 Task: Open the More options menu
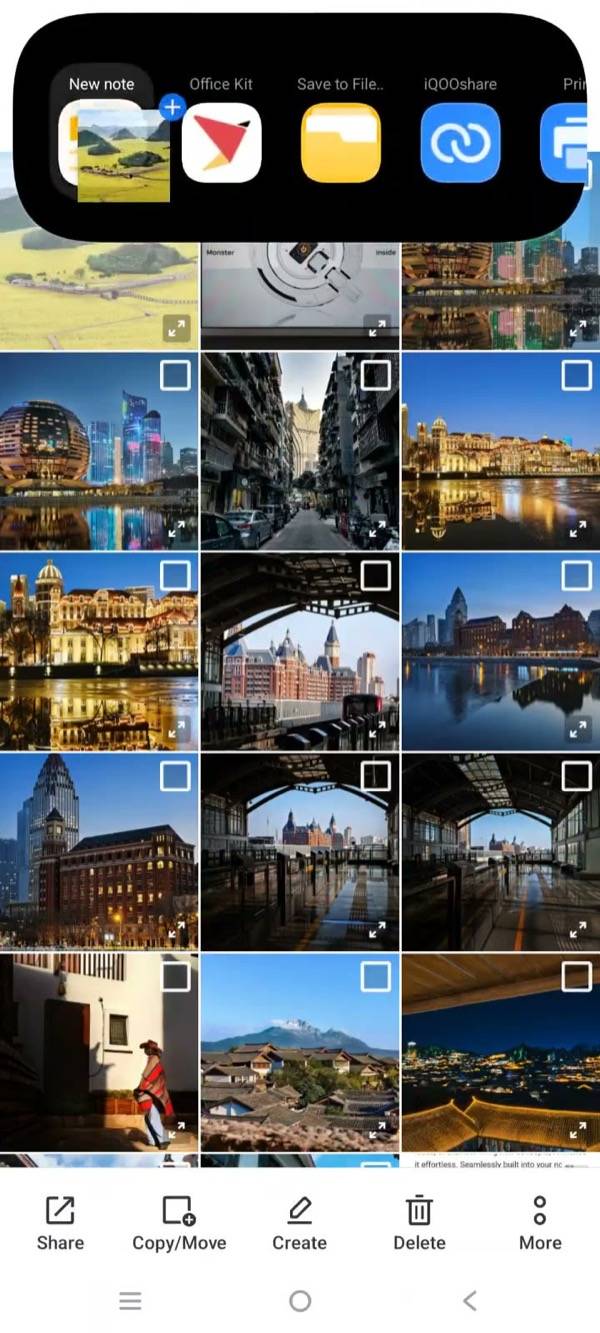(540, 1223)
